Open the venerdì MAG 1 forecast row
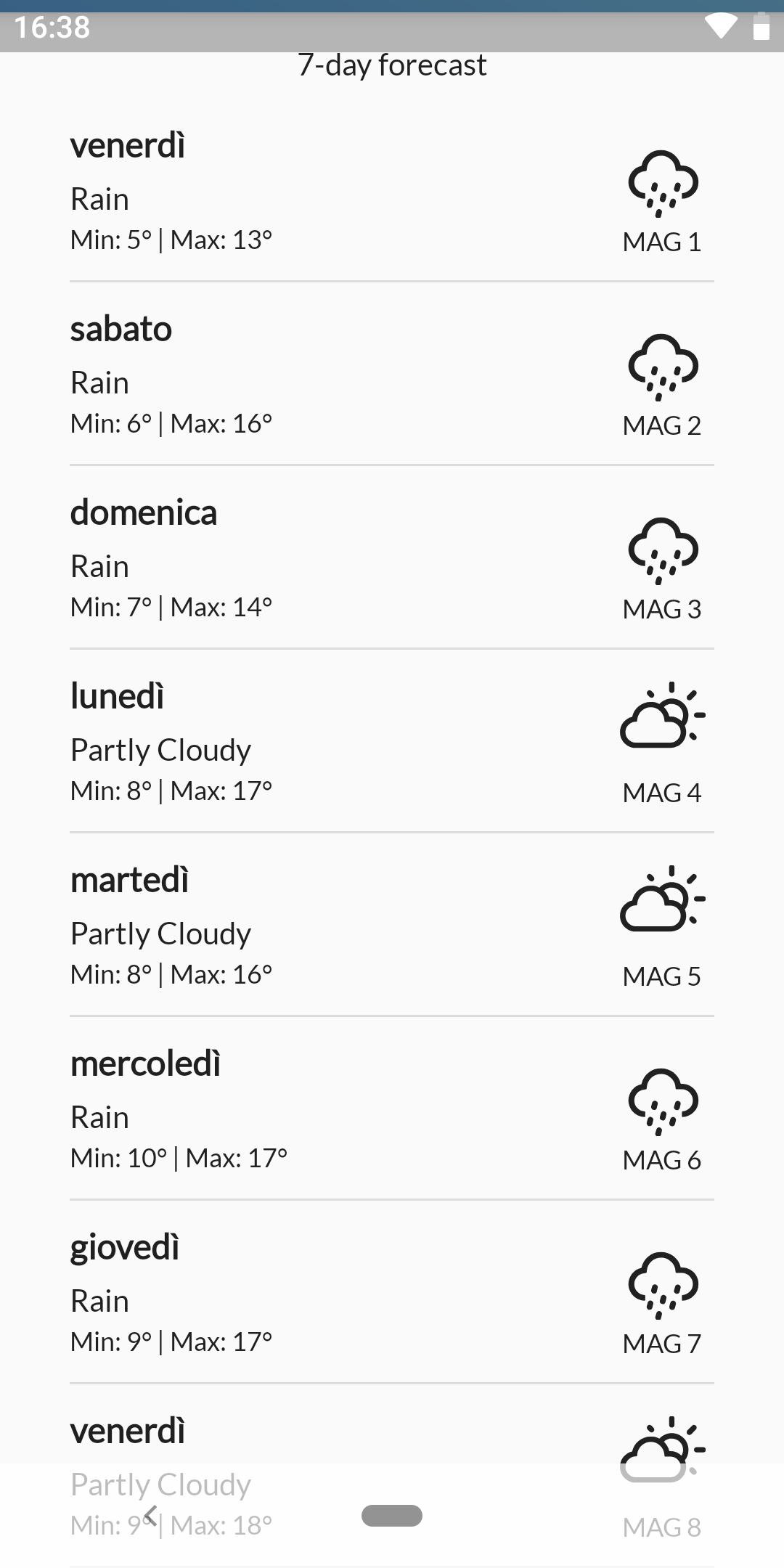The height and width of the screenshot is (1568, 784). [392, 190]
